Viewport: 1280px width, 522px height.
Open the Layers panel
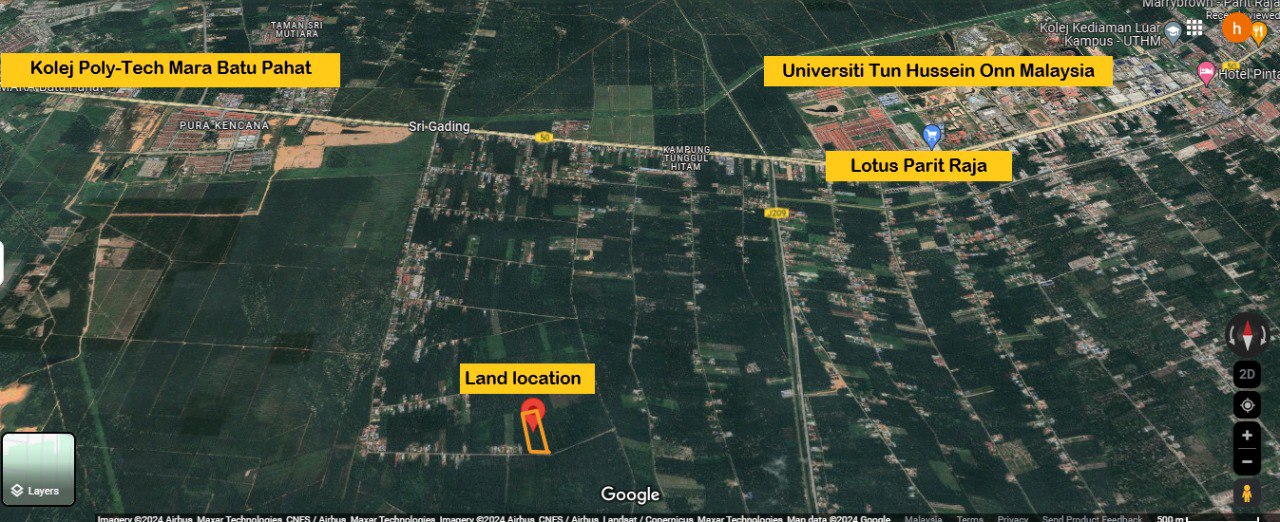click(38, 470)
